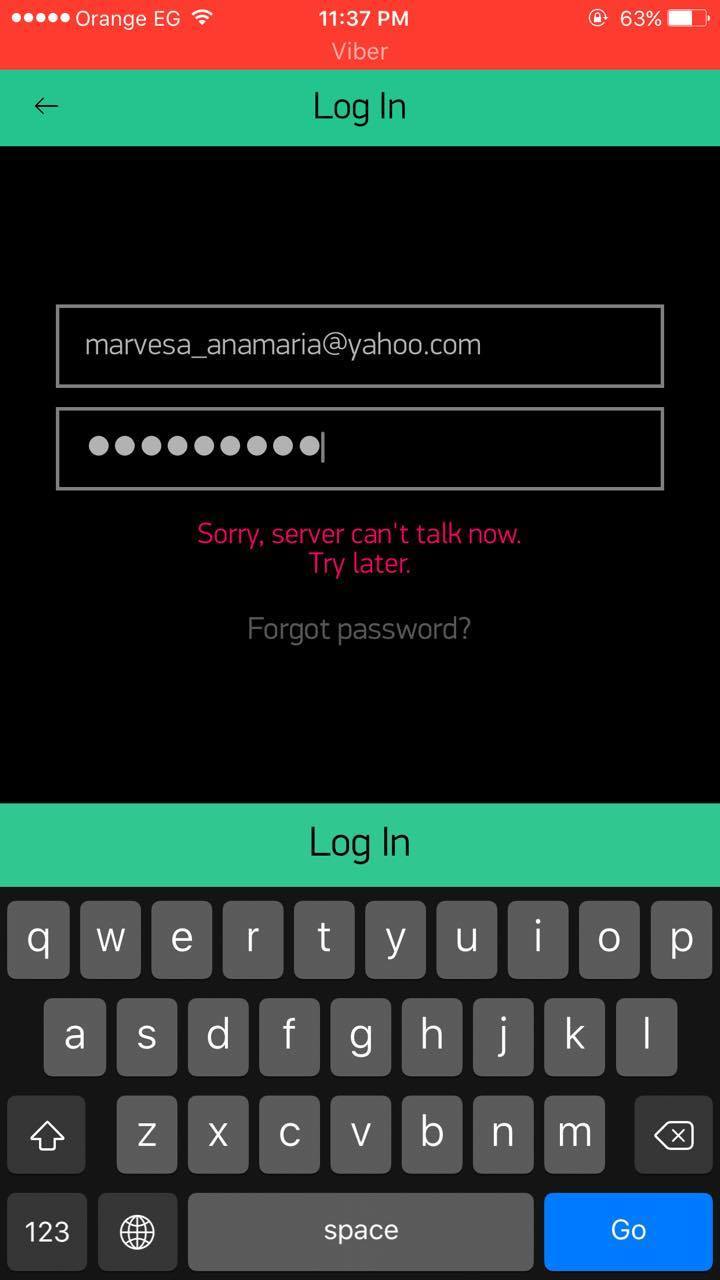This screenshot has height=1280, width=720.
Task: Focus the password field
Action: coord(360,448)
